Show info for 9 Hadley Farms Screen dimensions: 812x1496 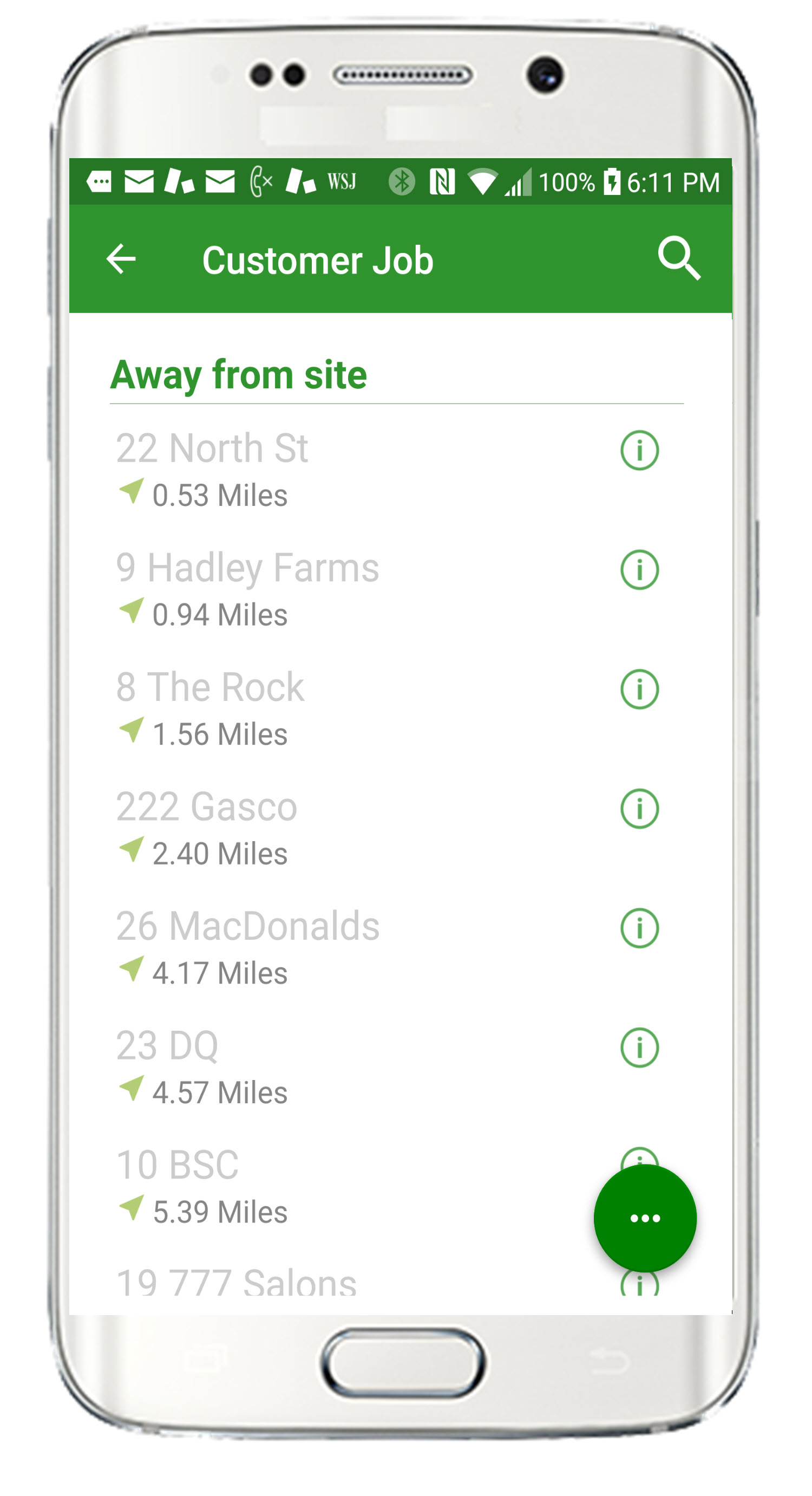(x=639, y=570)
